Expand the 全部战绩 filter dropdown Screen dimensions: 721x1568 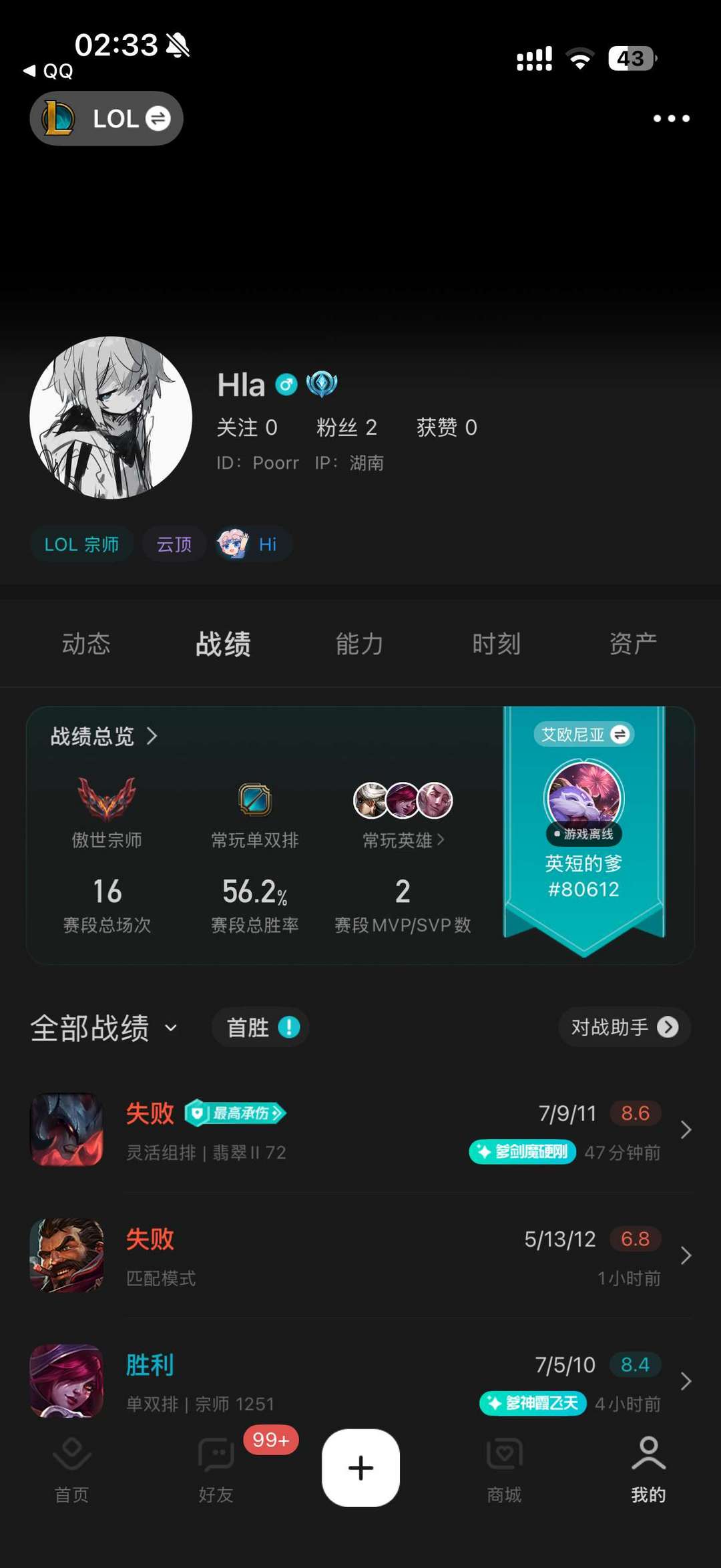[x=103, y=1028]
